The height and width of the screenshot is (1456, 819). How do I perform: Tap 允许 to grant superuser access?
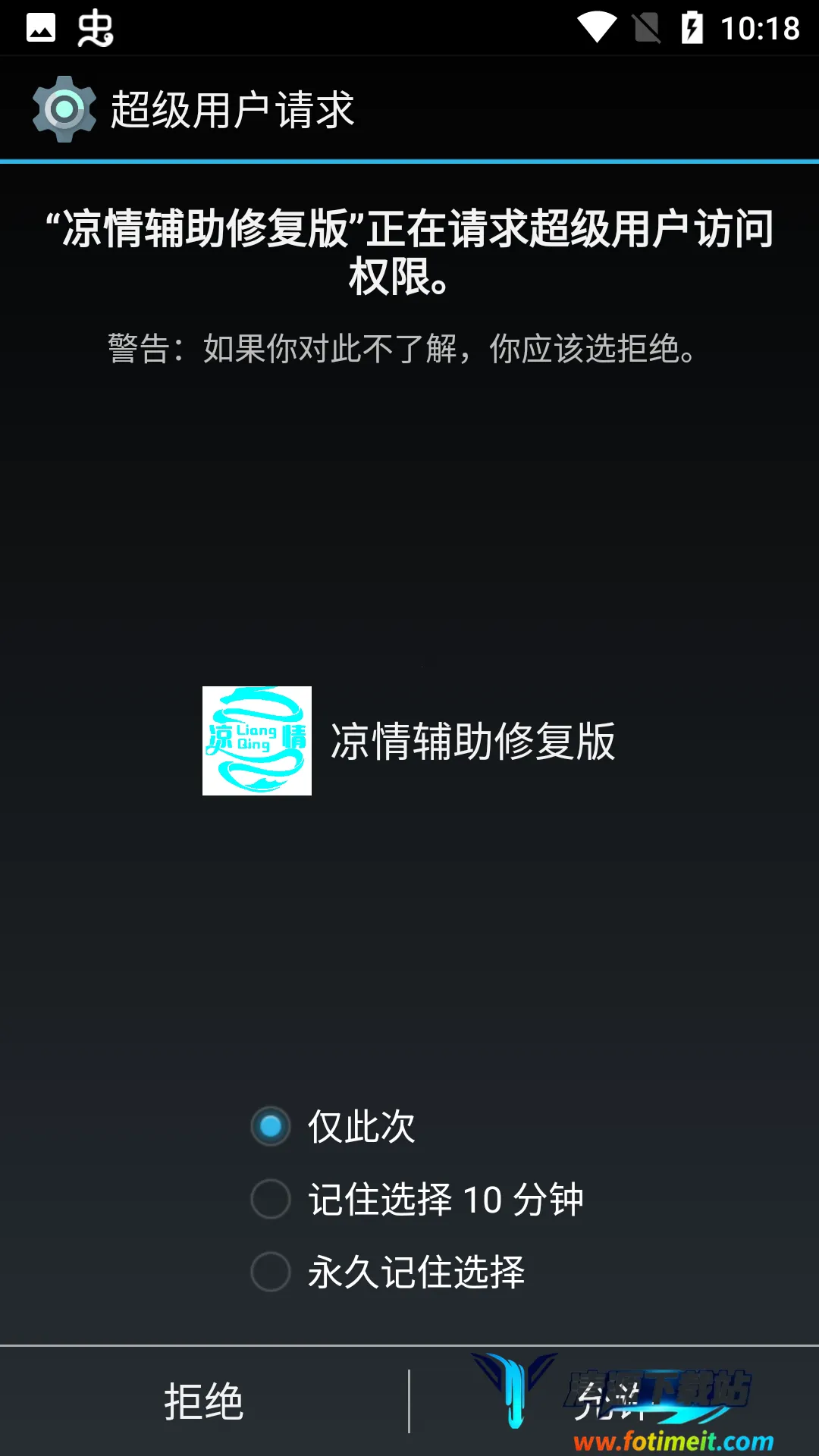point(615,1401)
